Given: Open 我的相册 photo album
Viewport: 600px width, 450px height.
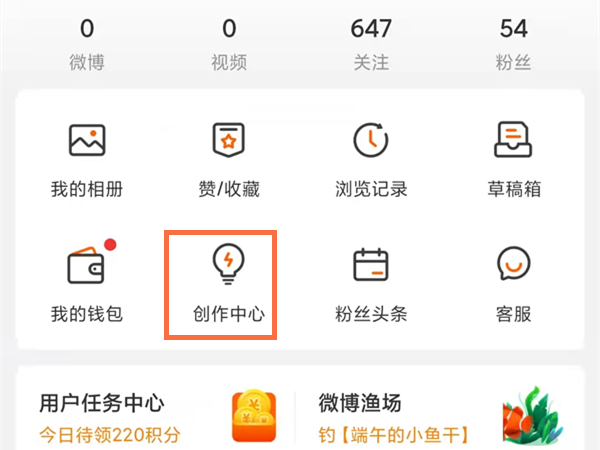Looking at the screenshot, I should pyautogui.click(x=87, y=159).
